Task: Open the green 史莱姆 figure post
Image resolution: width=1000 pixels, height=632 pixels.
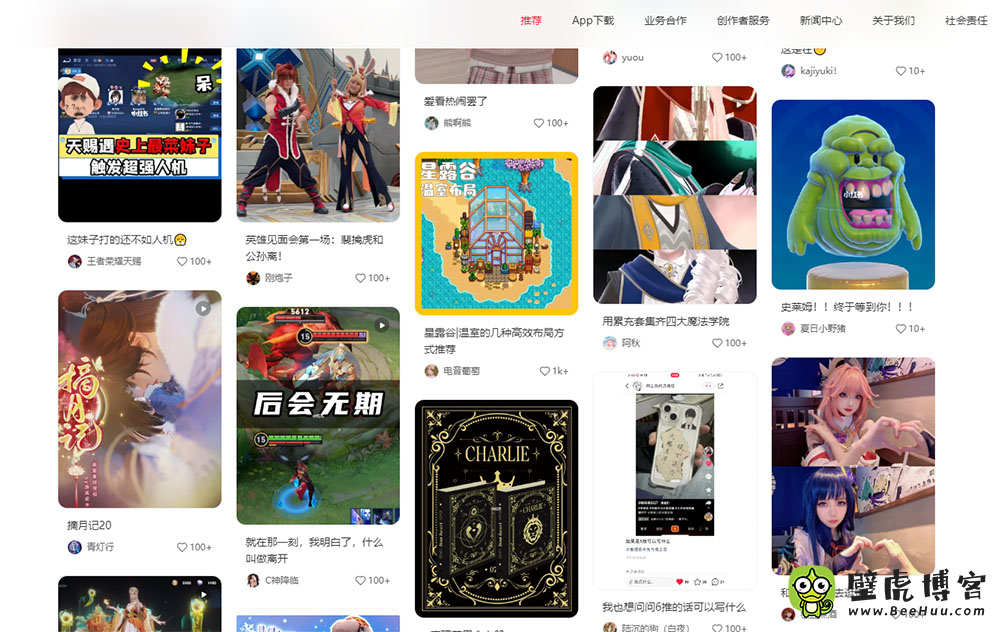Action: [x=853, y=195]
